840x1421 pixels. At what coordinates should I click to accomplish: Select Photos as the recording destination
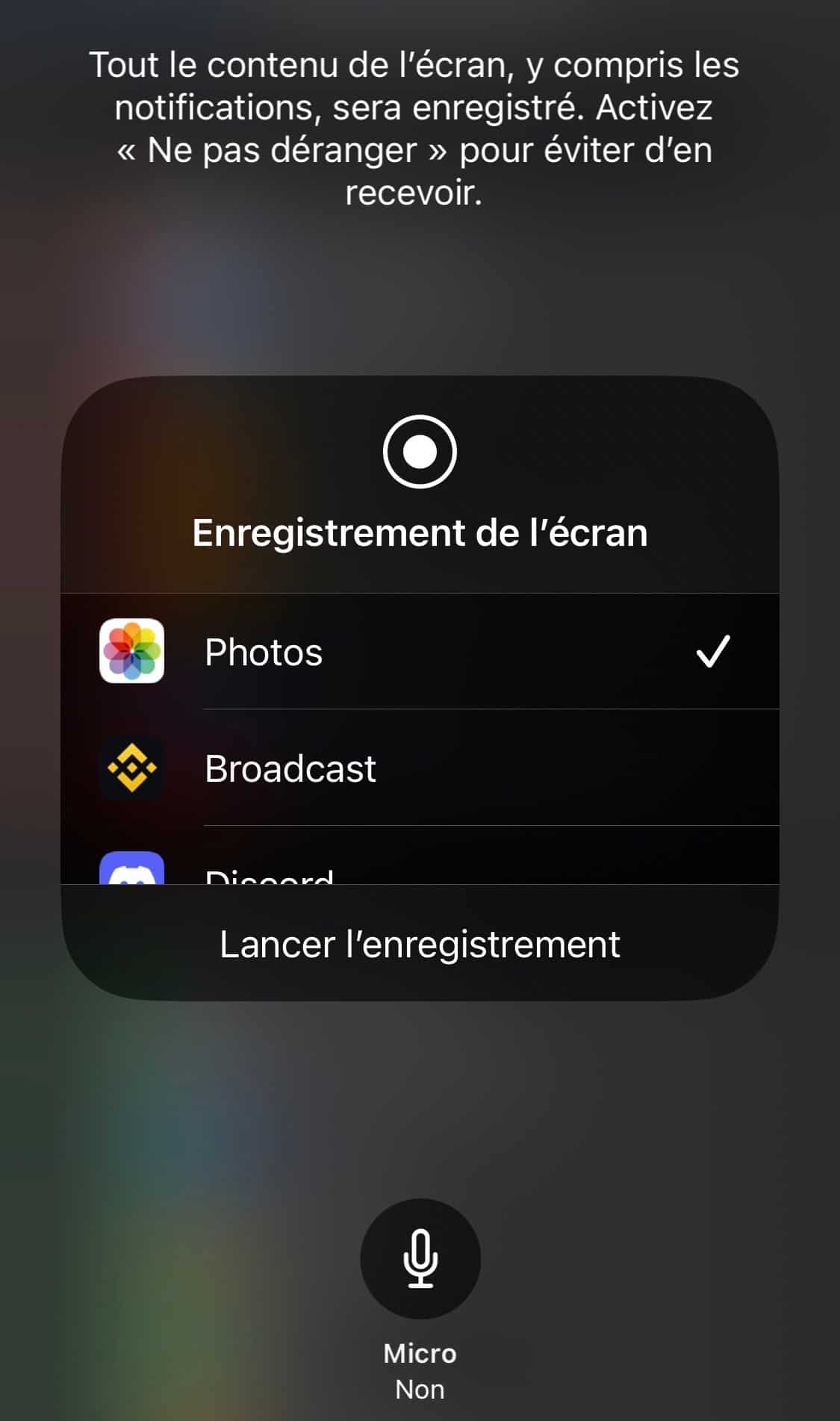pyautogui.click(x=420, y=651)
